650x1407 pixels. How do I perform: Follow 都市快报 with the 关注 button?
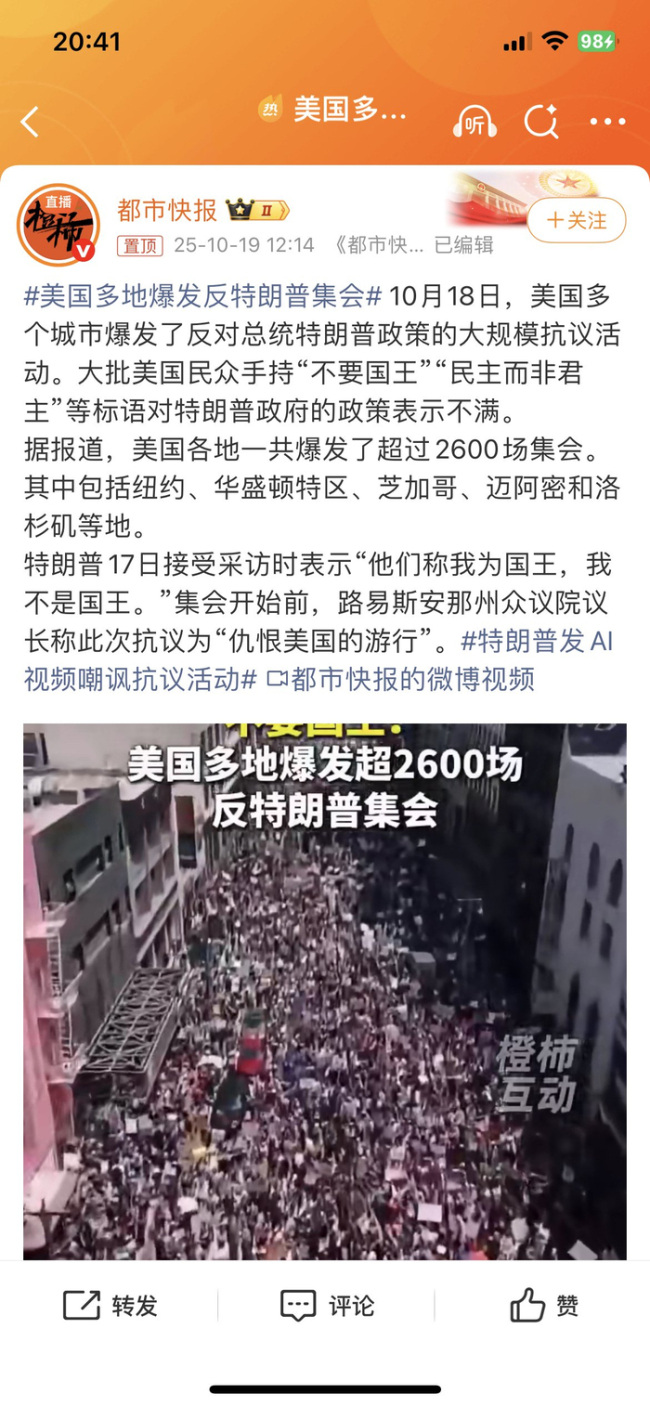(576, 221)
